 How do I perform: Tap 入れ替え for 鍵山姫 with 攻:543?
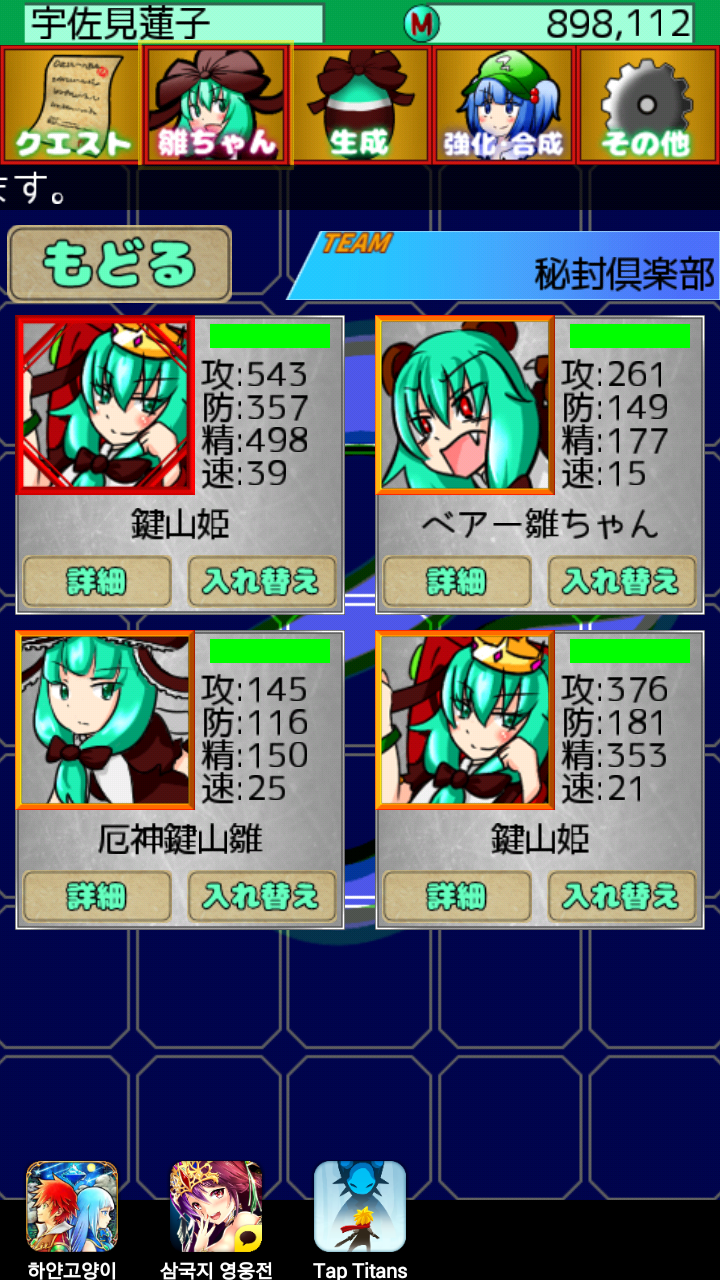click(262, 581)
